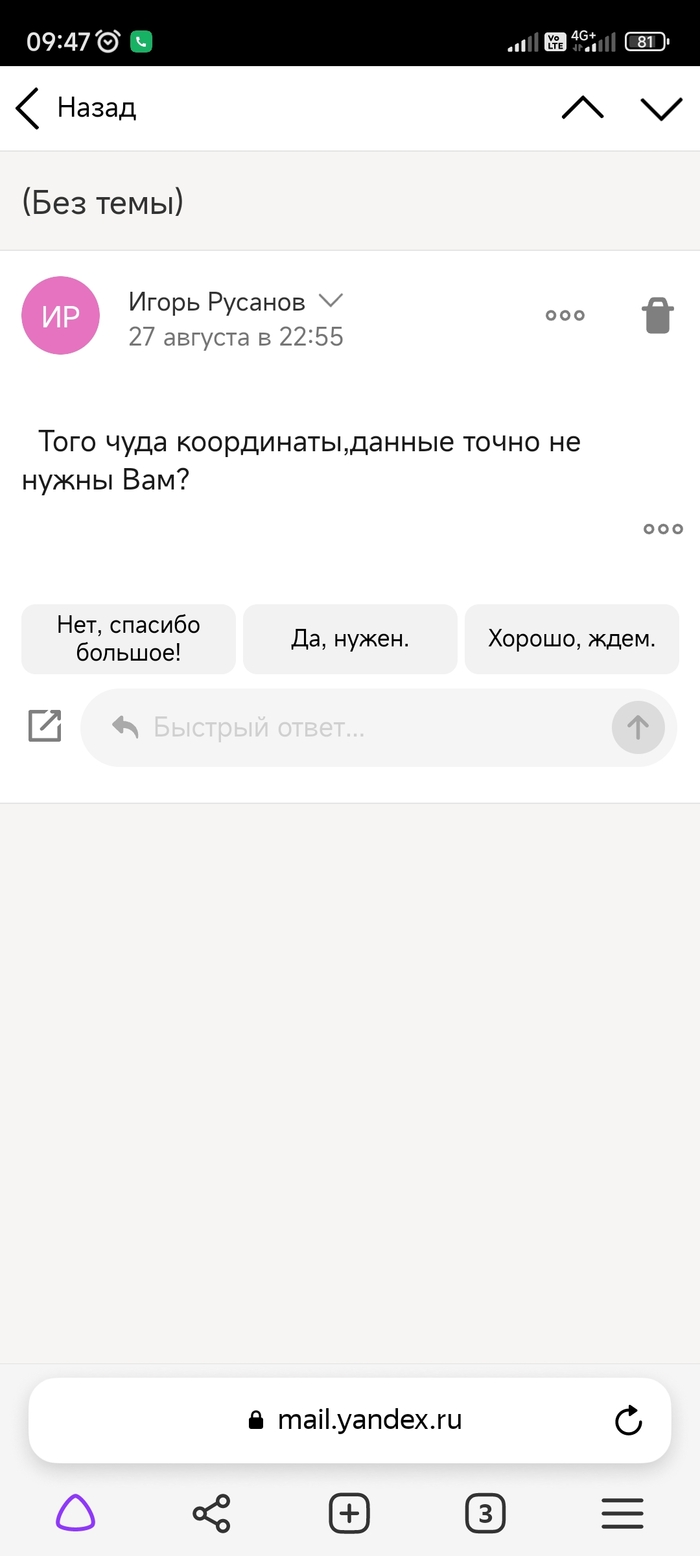This screenshot has width=700, height=1556.
Task: Send the quick reply with arrow button
Action: pyautogui.click(x=638, y=728)
